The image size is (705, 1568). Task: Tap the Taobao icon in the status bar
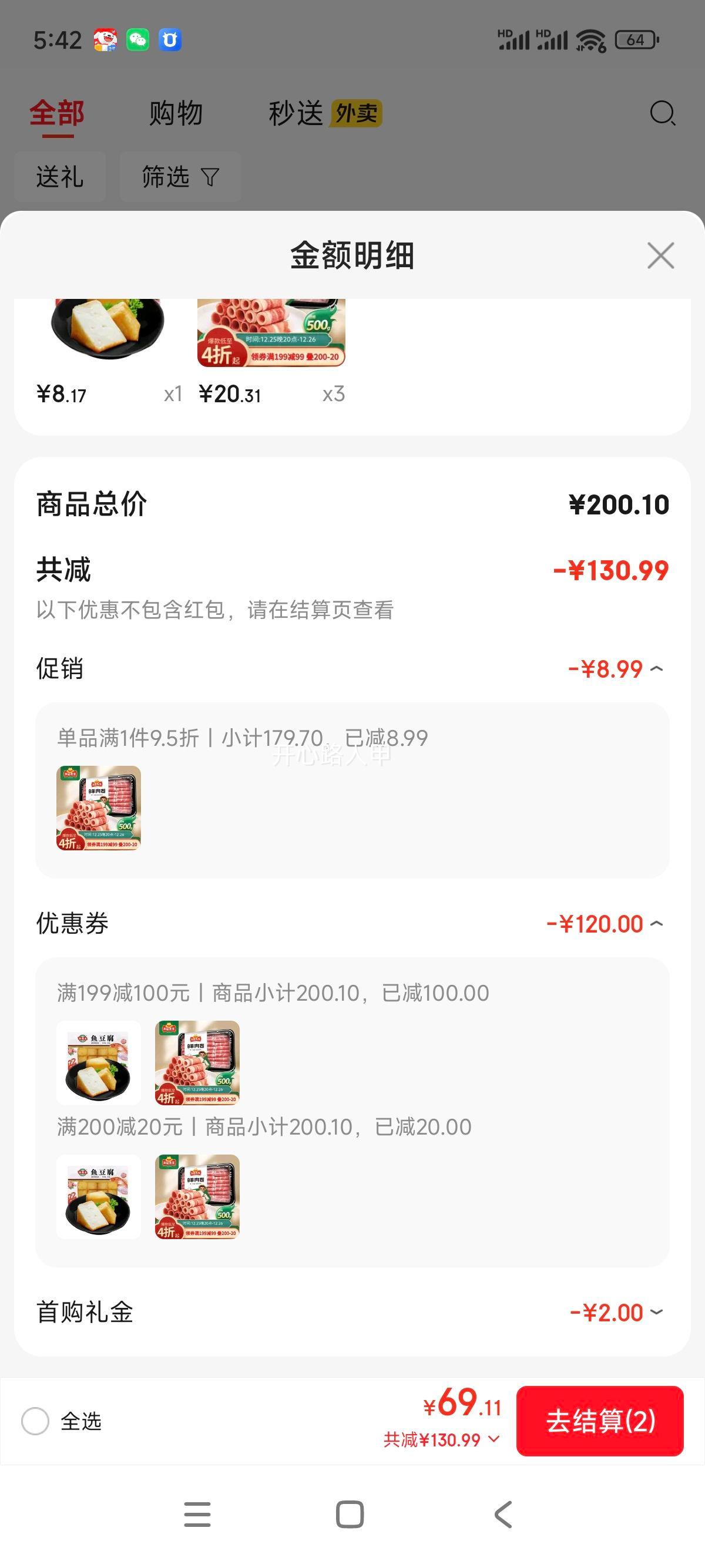pyautogui.click(x=171, y=39)
